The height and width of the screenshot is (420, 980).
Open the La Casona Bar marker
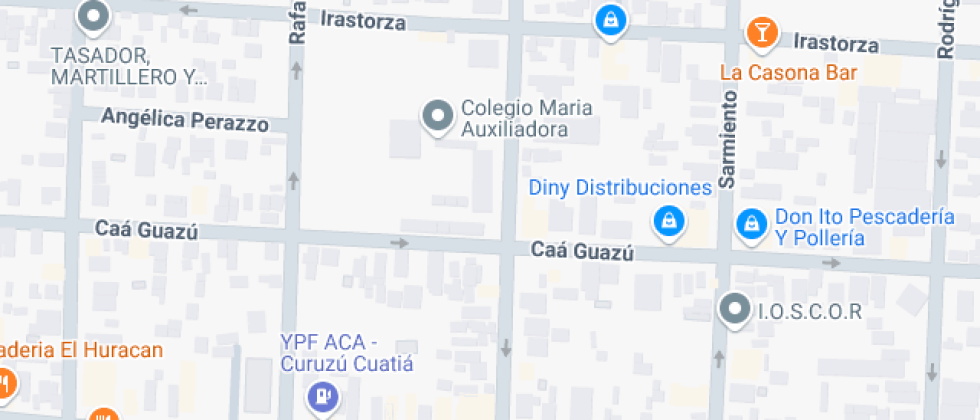[761, 32]
